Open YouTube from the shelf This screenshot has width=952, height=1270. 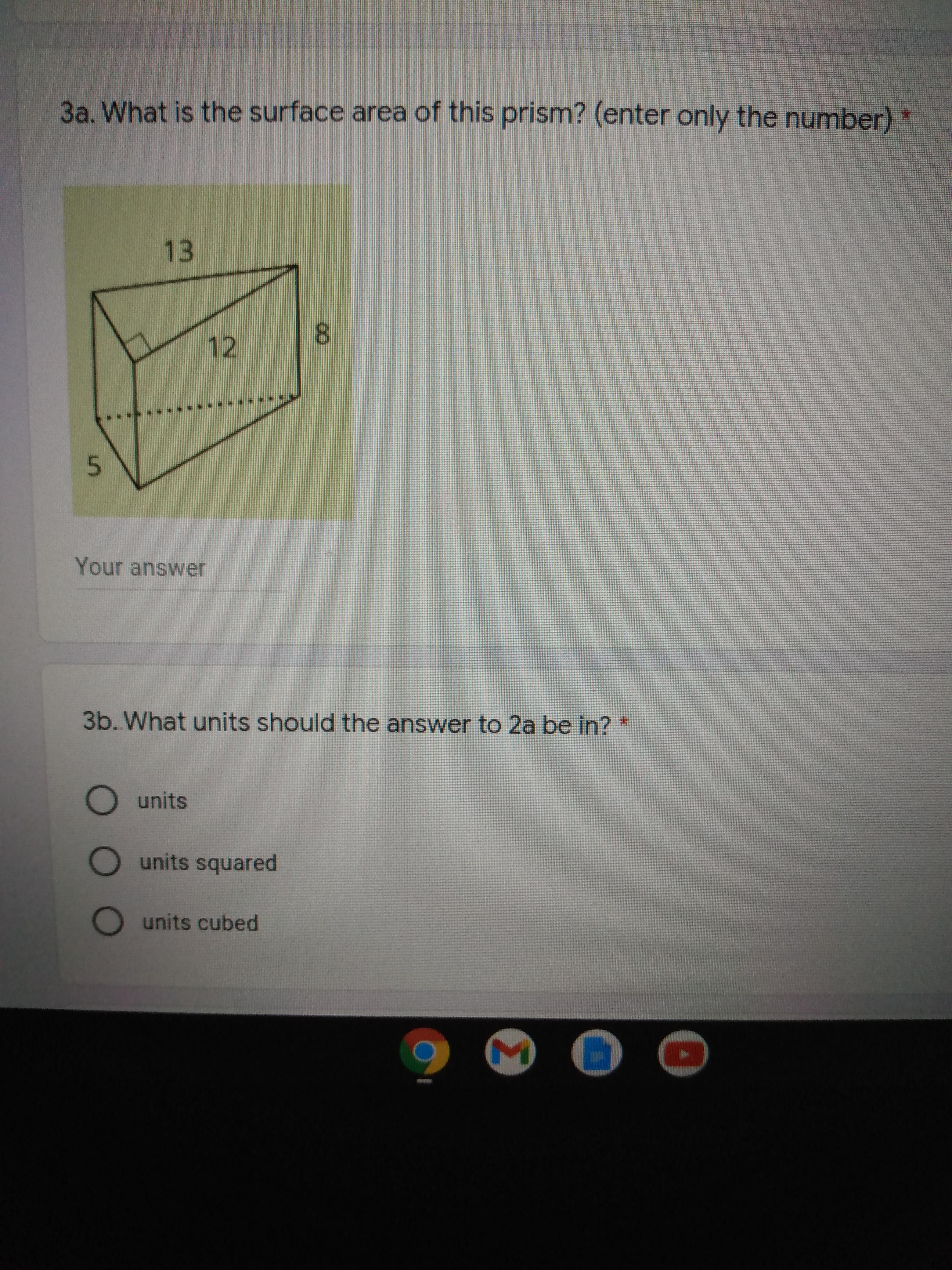click(x=683, y=1053)
